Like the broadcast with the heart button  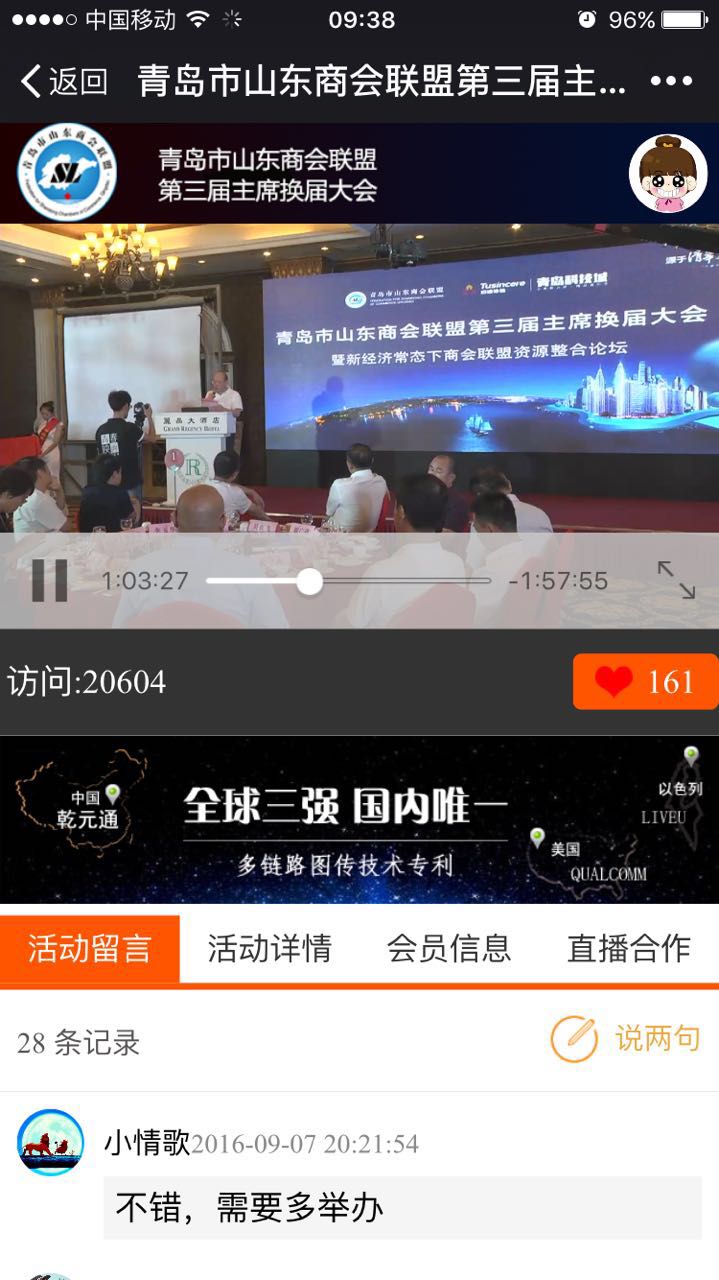point(645,682)
